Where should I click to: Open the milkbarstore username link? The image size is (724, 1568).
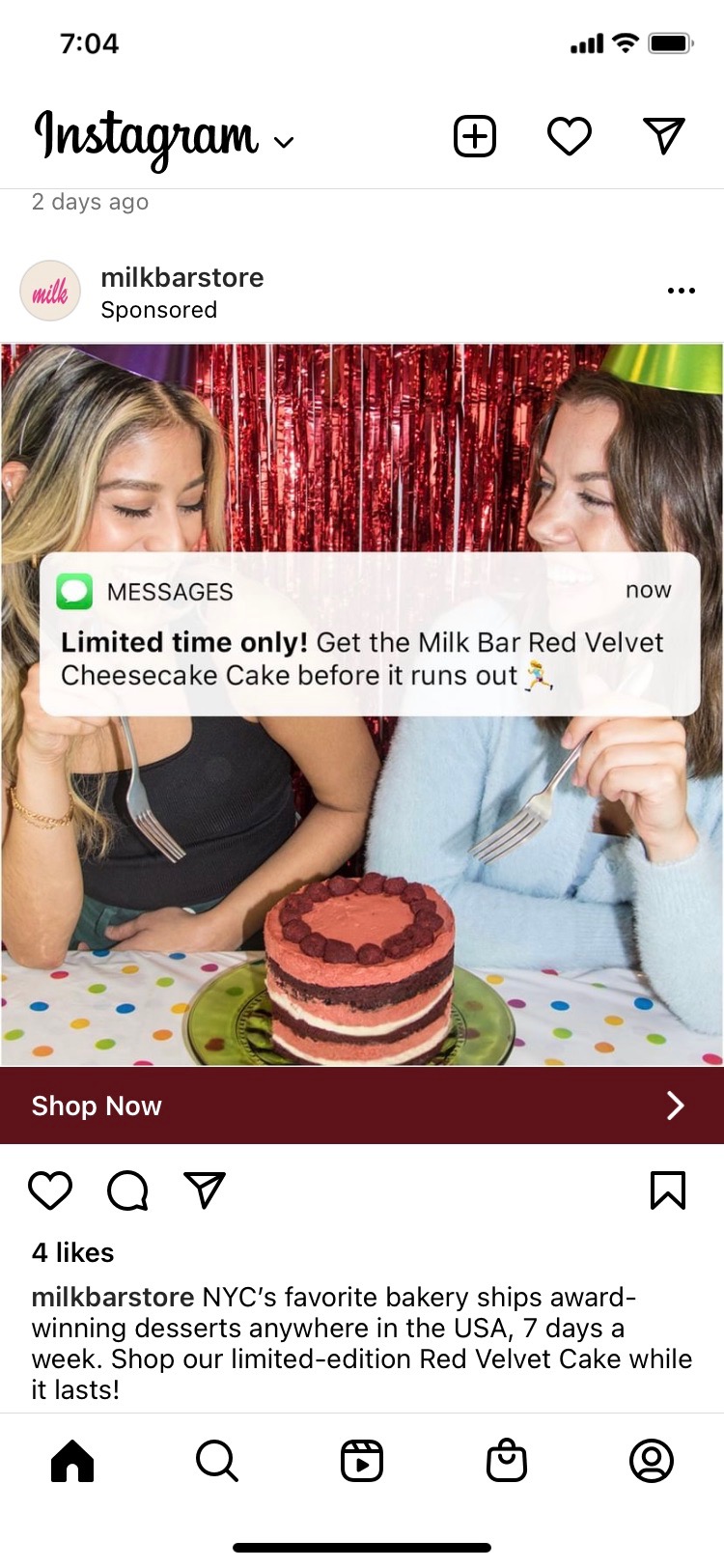pyautogui.click(x=181, y=277)
